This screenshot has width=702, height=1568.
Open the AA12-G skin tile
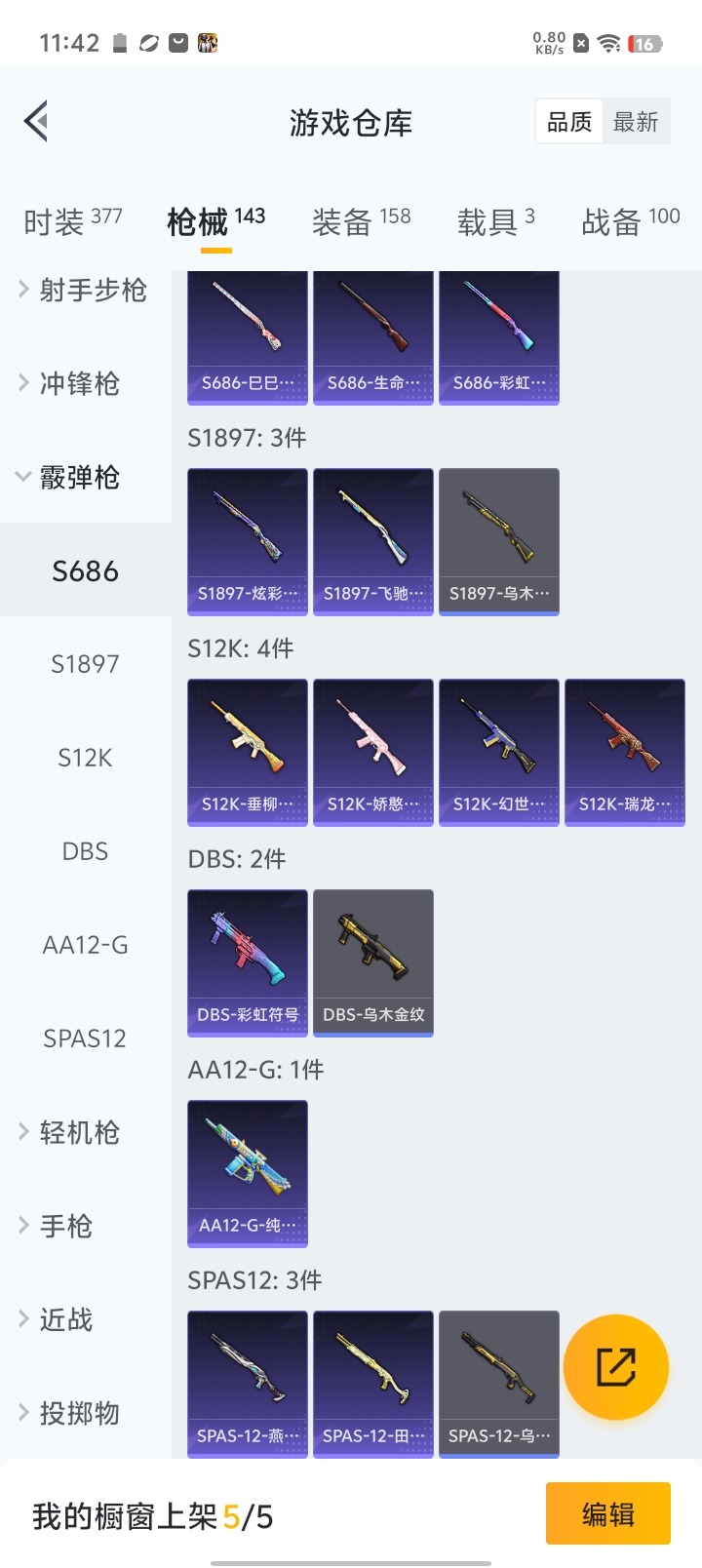click(x=248, y=1172)
